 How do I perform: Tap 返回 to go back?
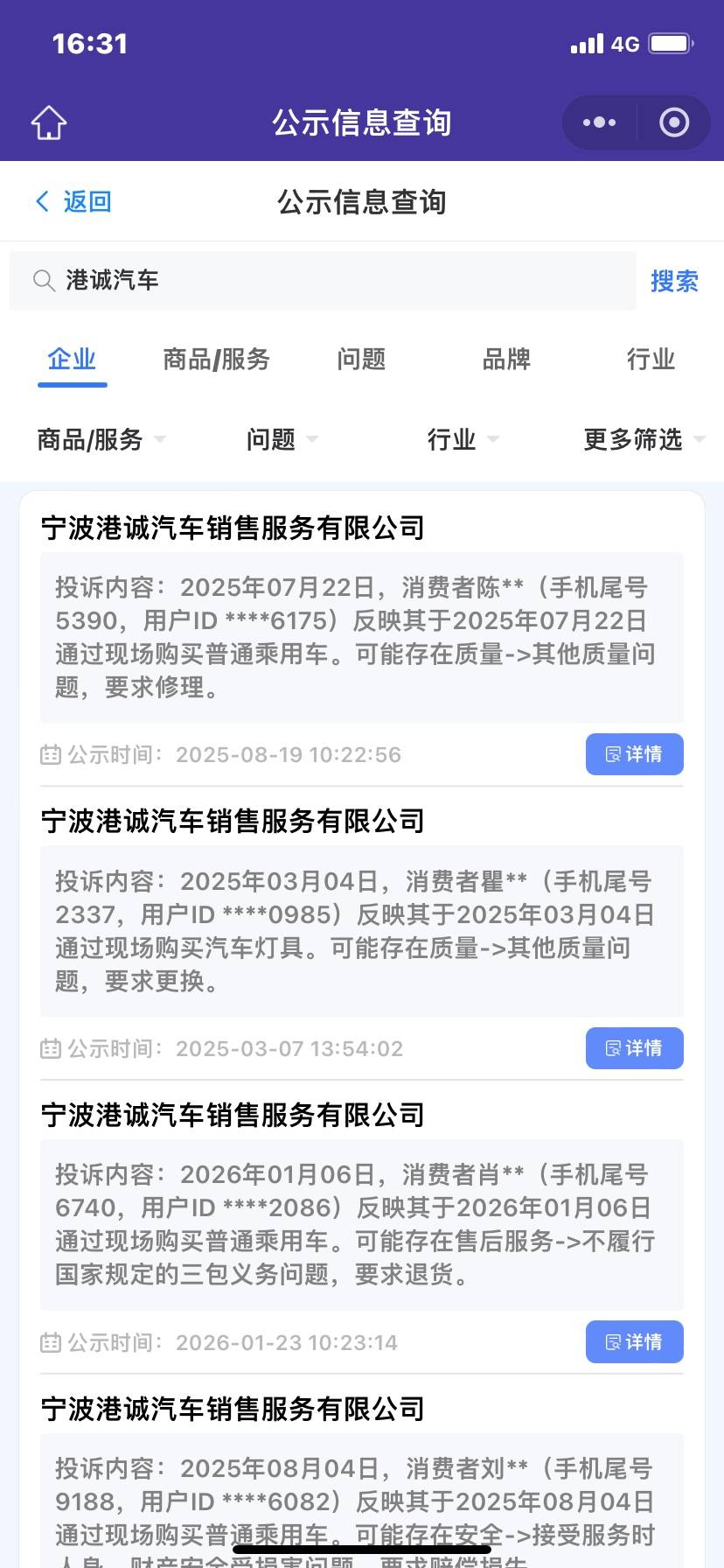tap(73, 202)
